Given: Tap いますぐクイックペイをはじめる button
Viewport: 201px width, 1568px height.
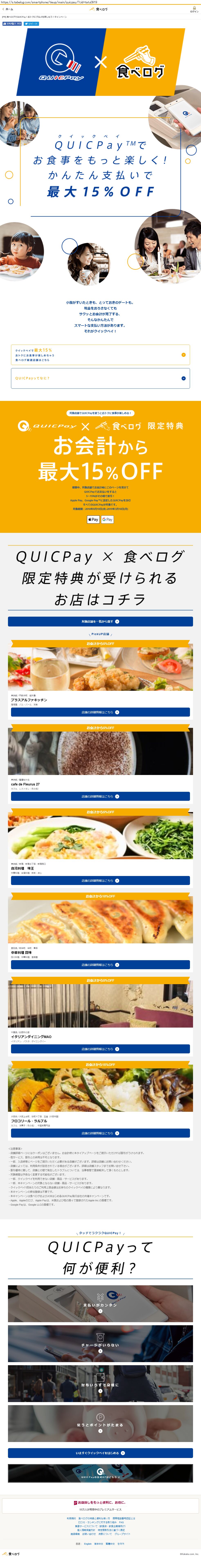Looking at the screenshot, I should [x=100, y=1453].
